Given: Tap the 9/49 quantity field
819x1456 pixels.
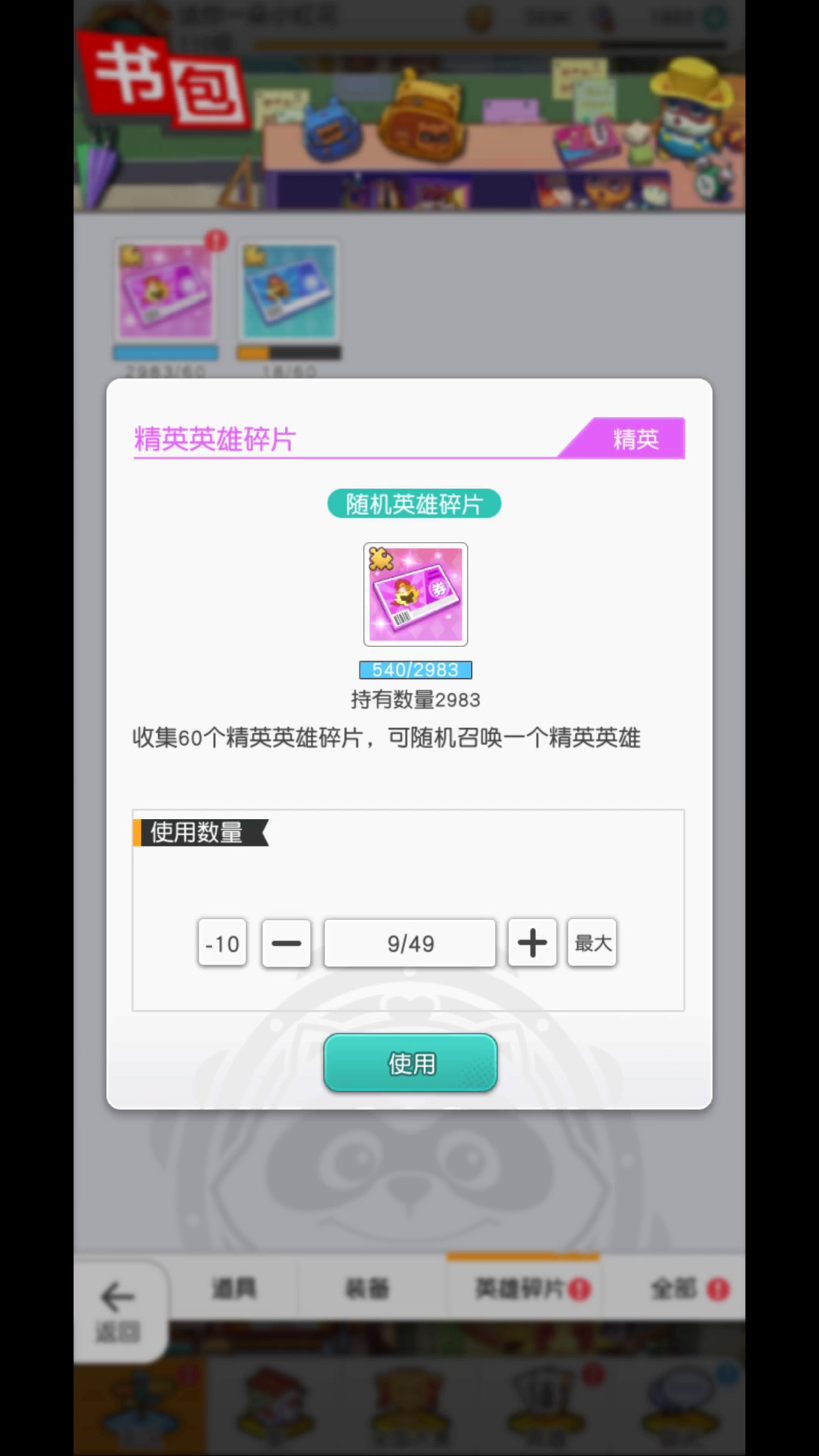Looking at the screenshot, I should tap(410, 943).
